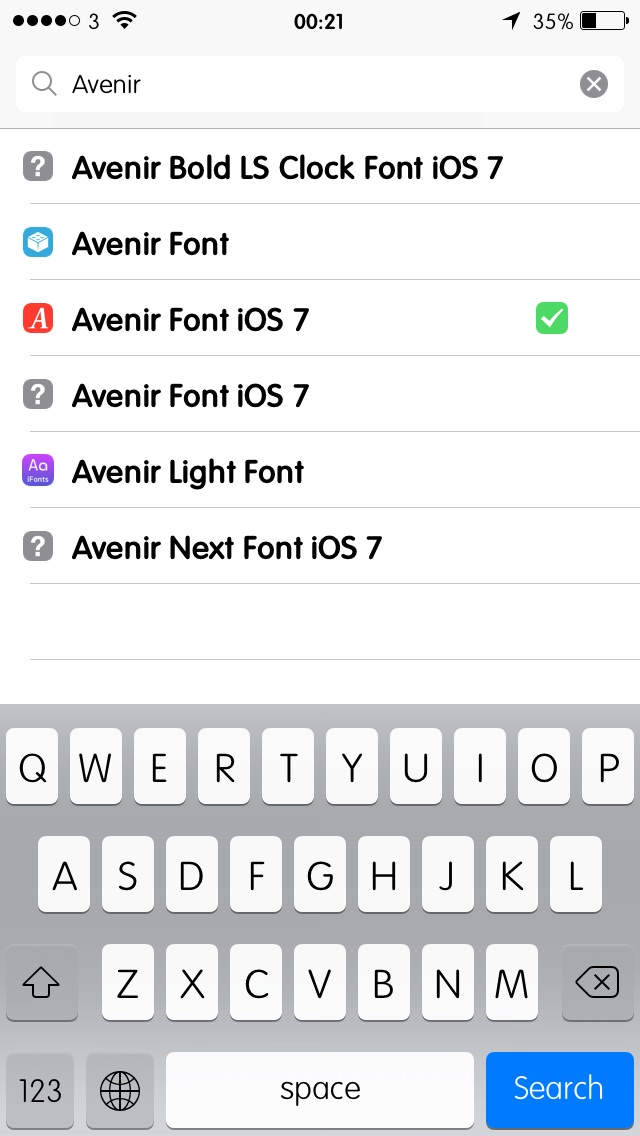Open the Avenir Font package
This screenshot has width=640, height=1136.
[320, 243]
